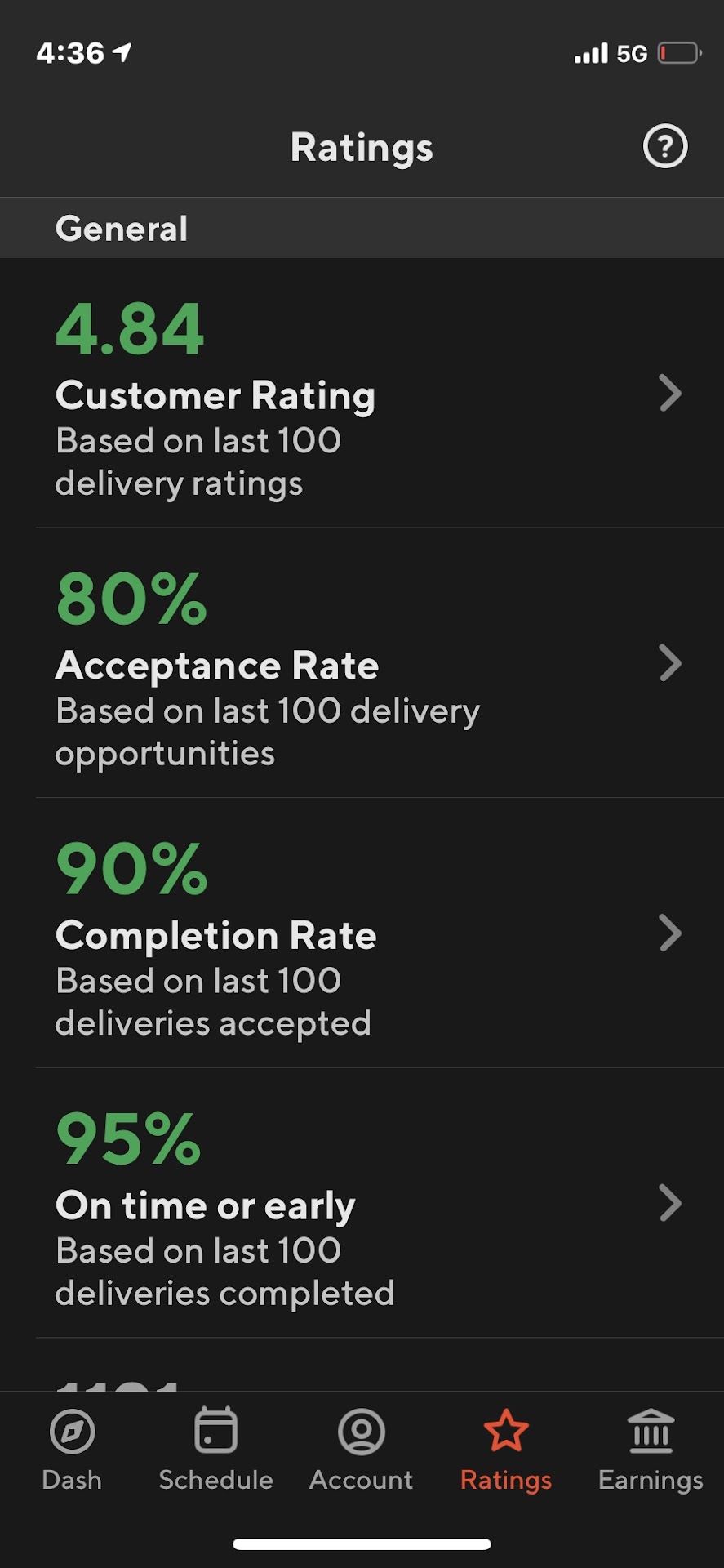
Task: Go to the Schedule tab
Action: [215, 1449]
